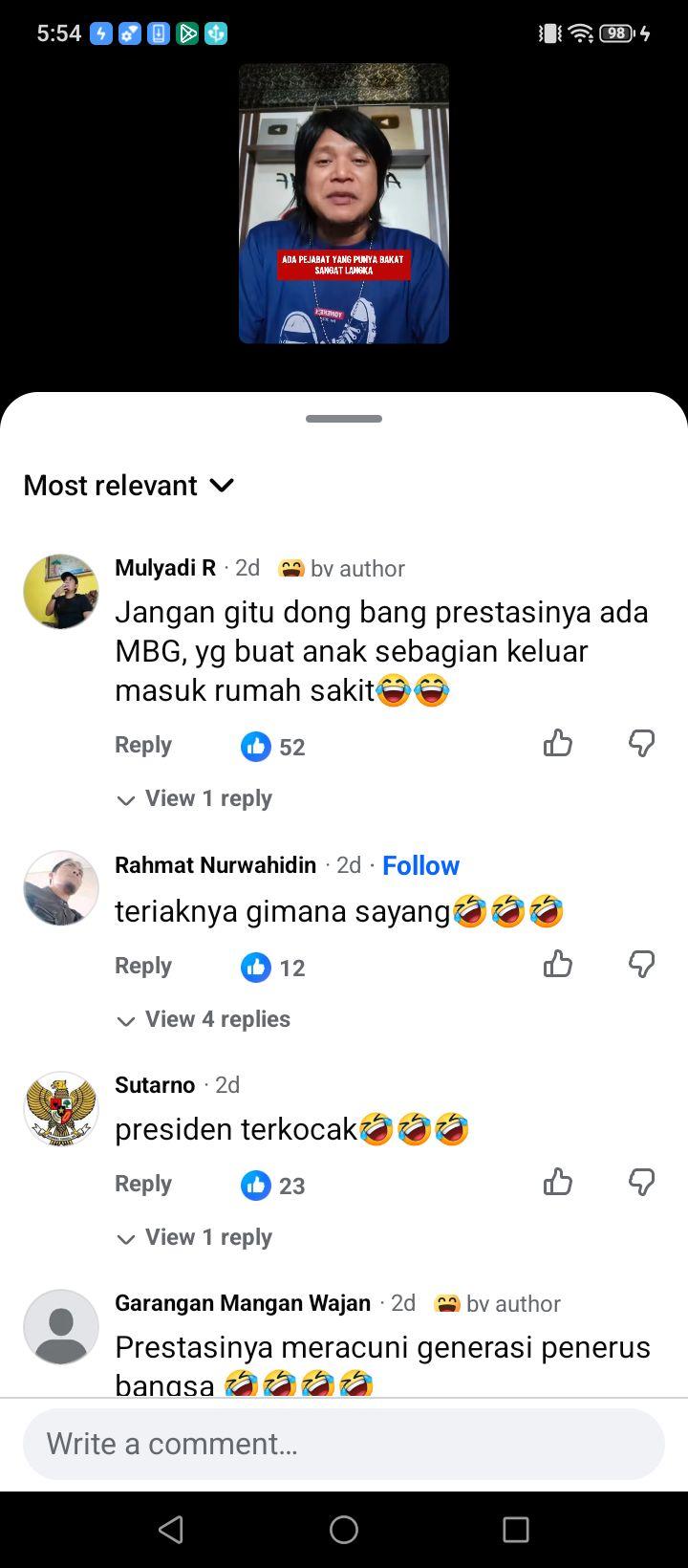Like Rahmat Nurwahidin's comment

pyautogui.click(x=558, y=964)
